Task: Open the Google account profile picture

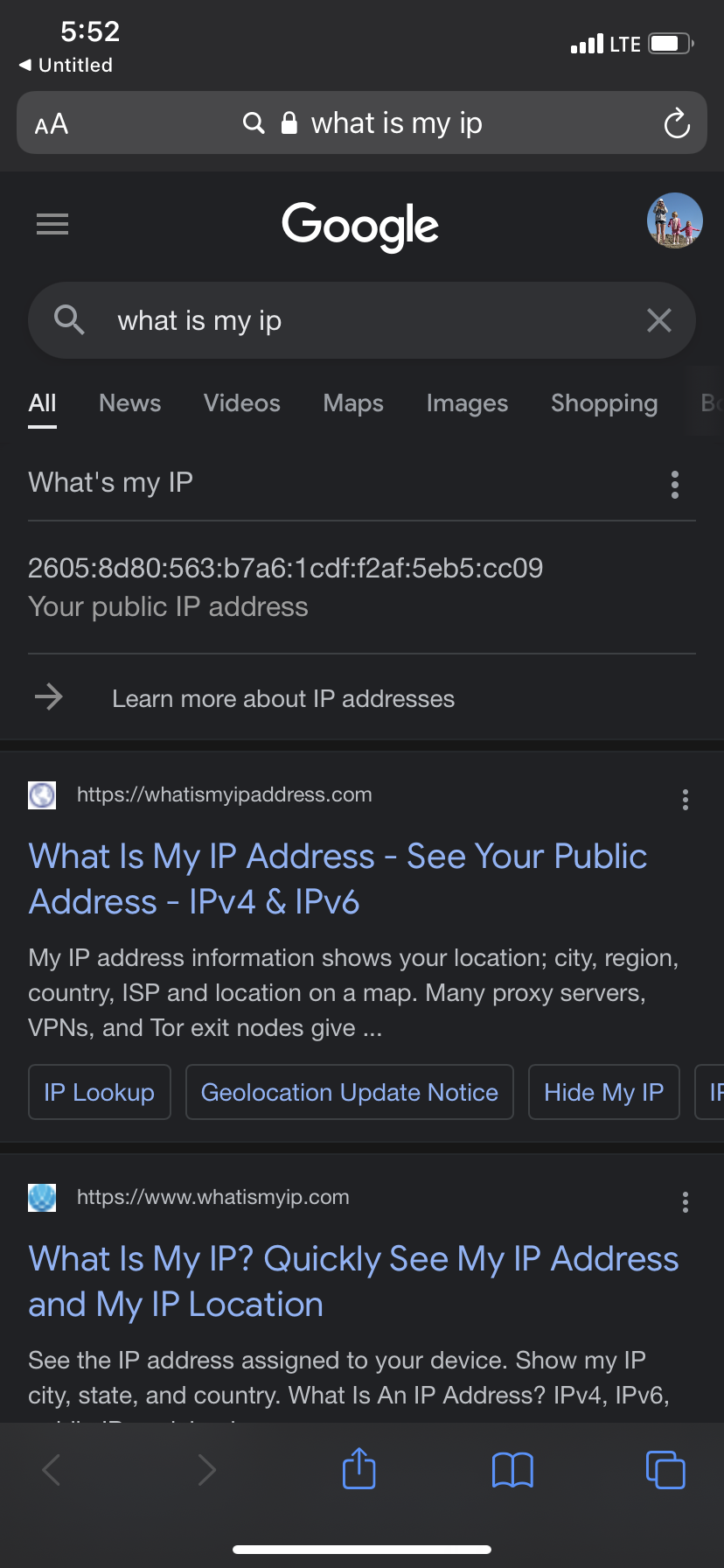Action: [x=674, y=220]
